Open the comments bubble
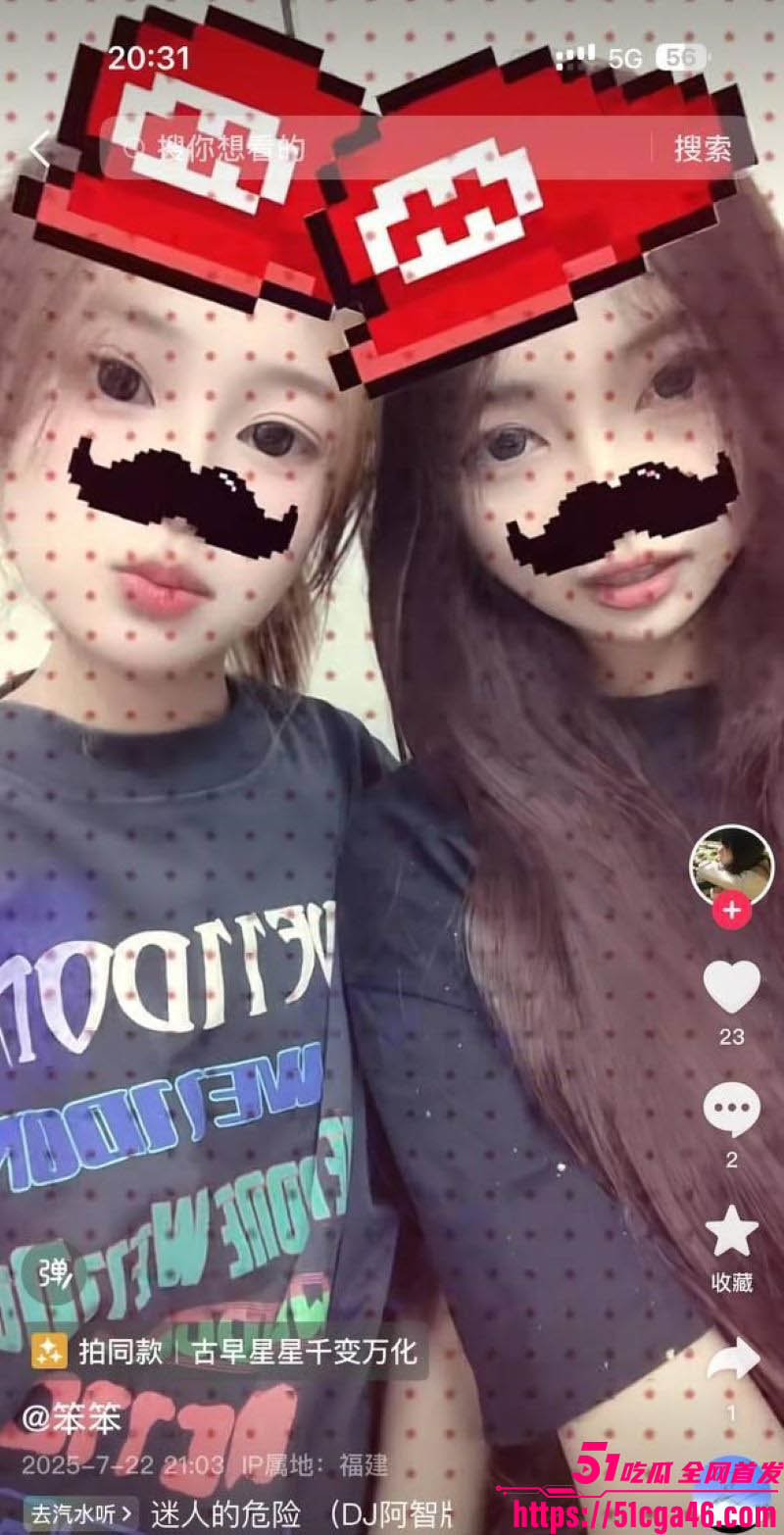Viewport: 784px width, 1535px height. pos(731,1110)
